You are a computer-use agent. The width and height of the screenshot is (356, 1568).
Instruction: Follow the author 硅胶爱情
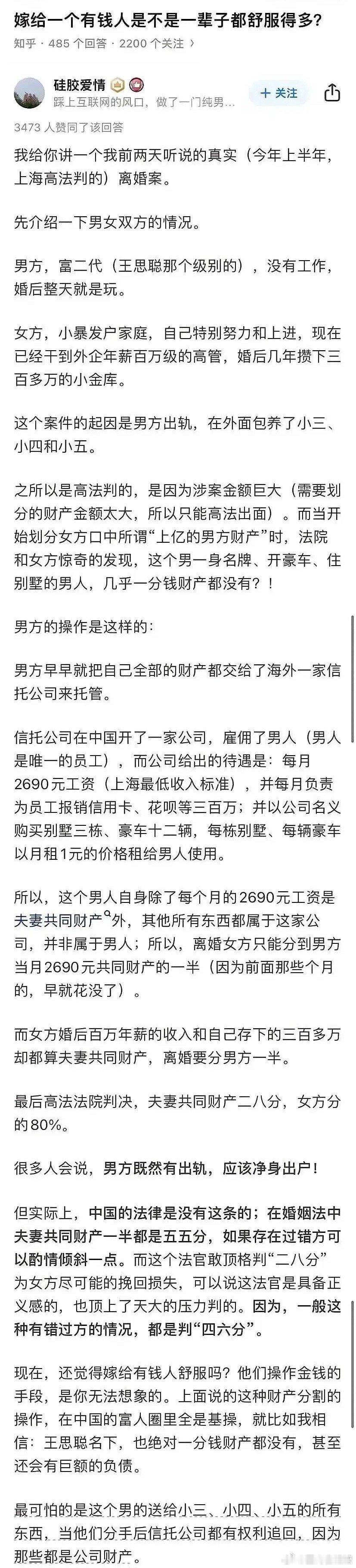[x=279, y=93]
